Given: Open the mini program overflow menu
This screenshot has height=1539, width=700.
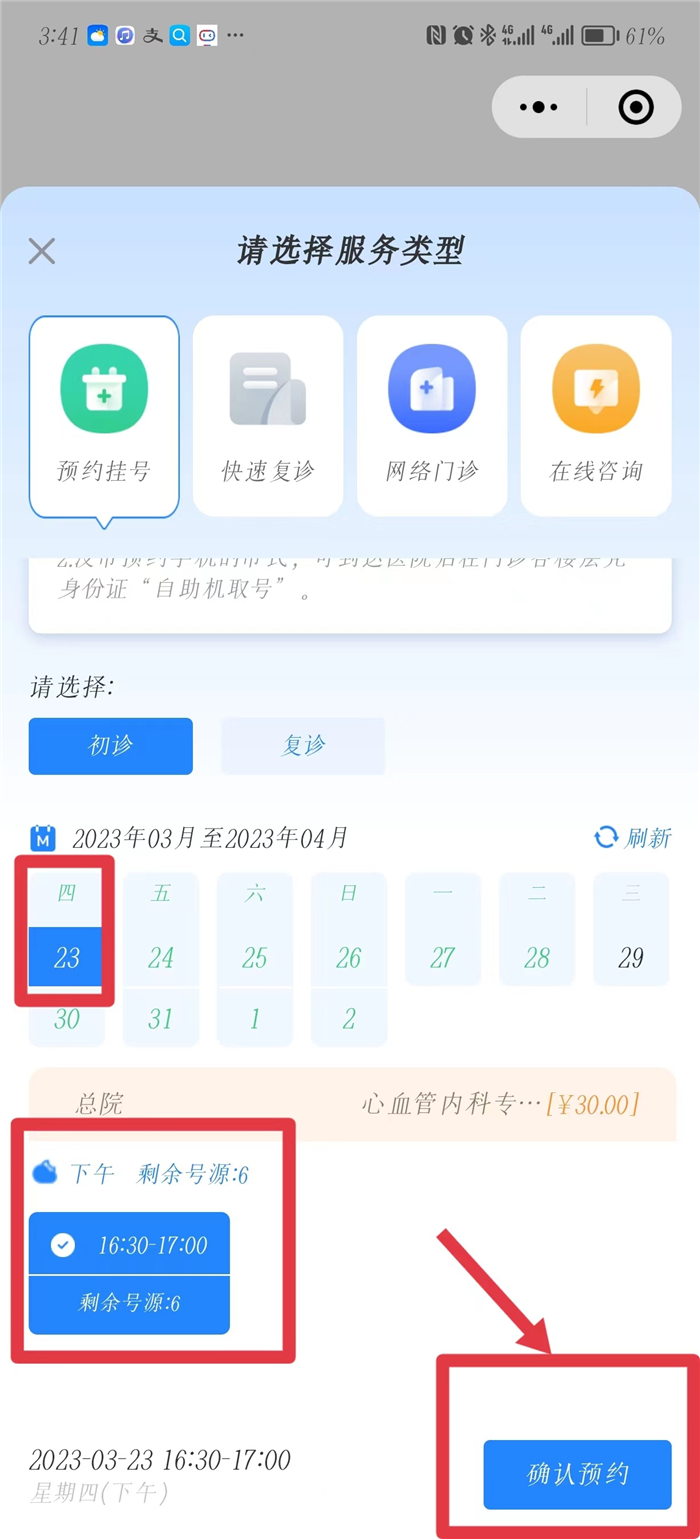Looking at the screenshot, I should [539, 107].
